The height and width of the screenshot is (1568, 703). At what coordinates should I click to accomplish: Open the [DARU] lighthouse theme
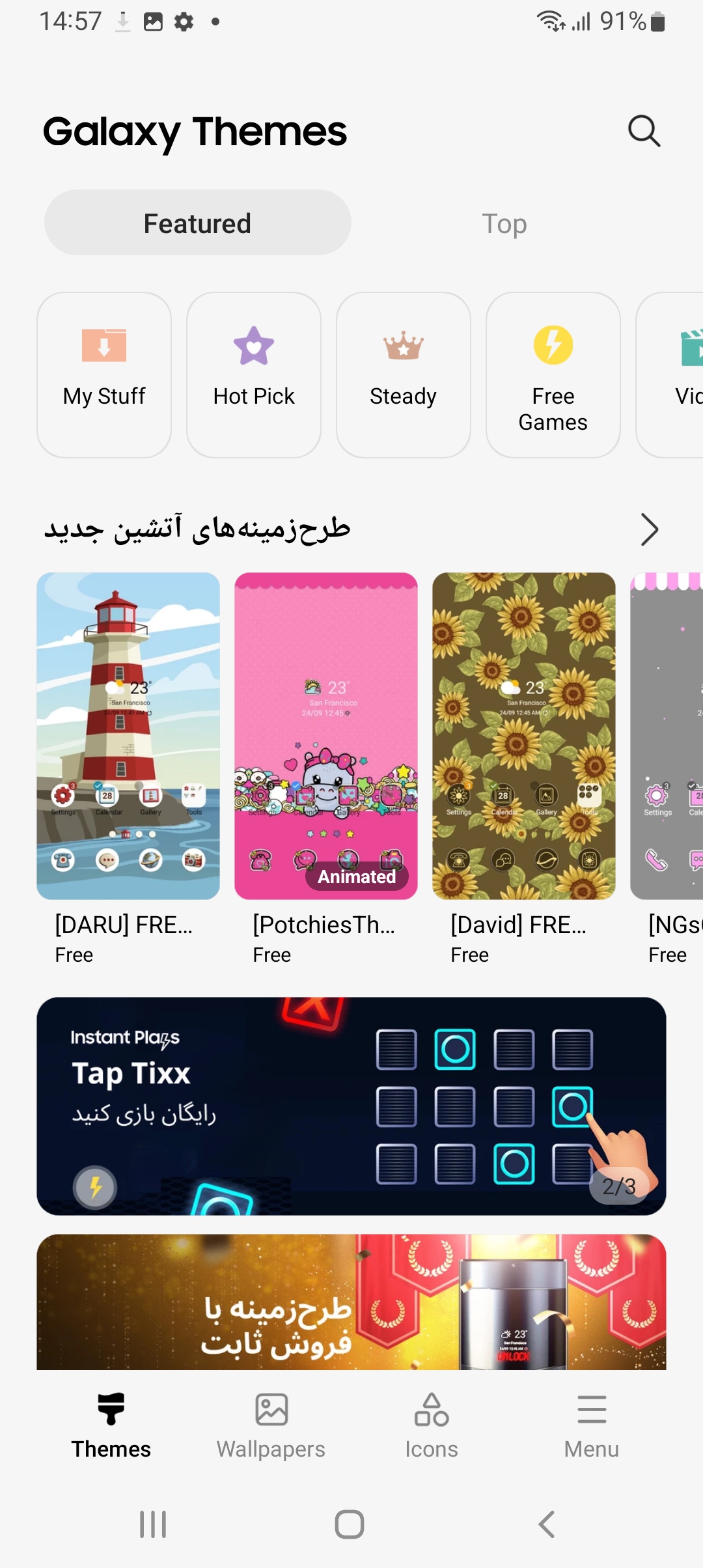tap(128, 736)
